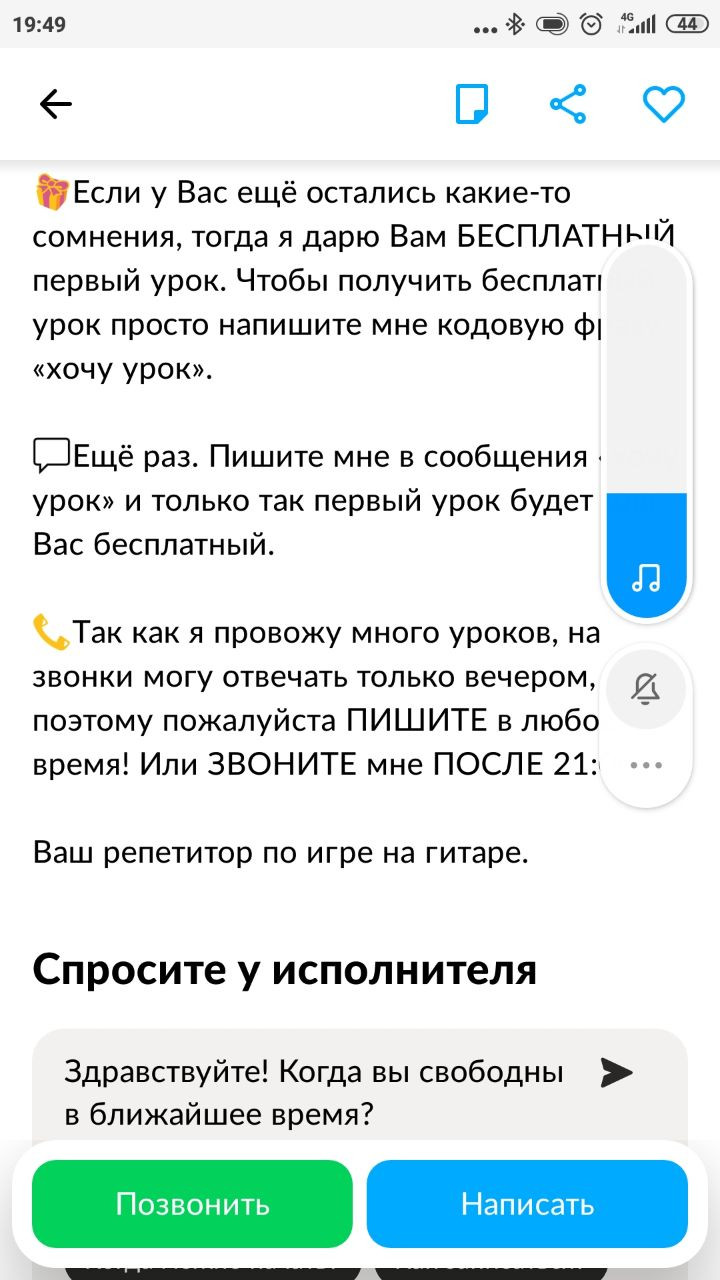Share this listing
Image resolution: width=720 pixels, height=1280 pixels.
click(x=568, y=104)
